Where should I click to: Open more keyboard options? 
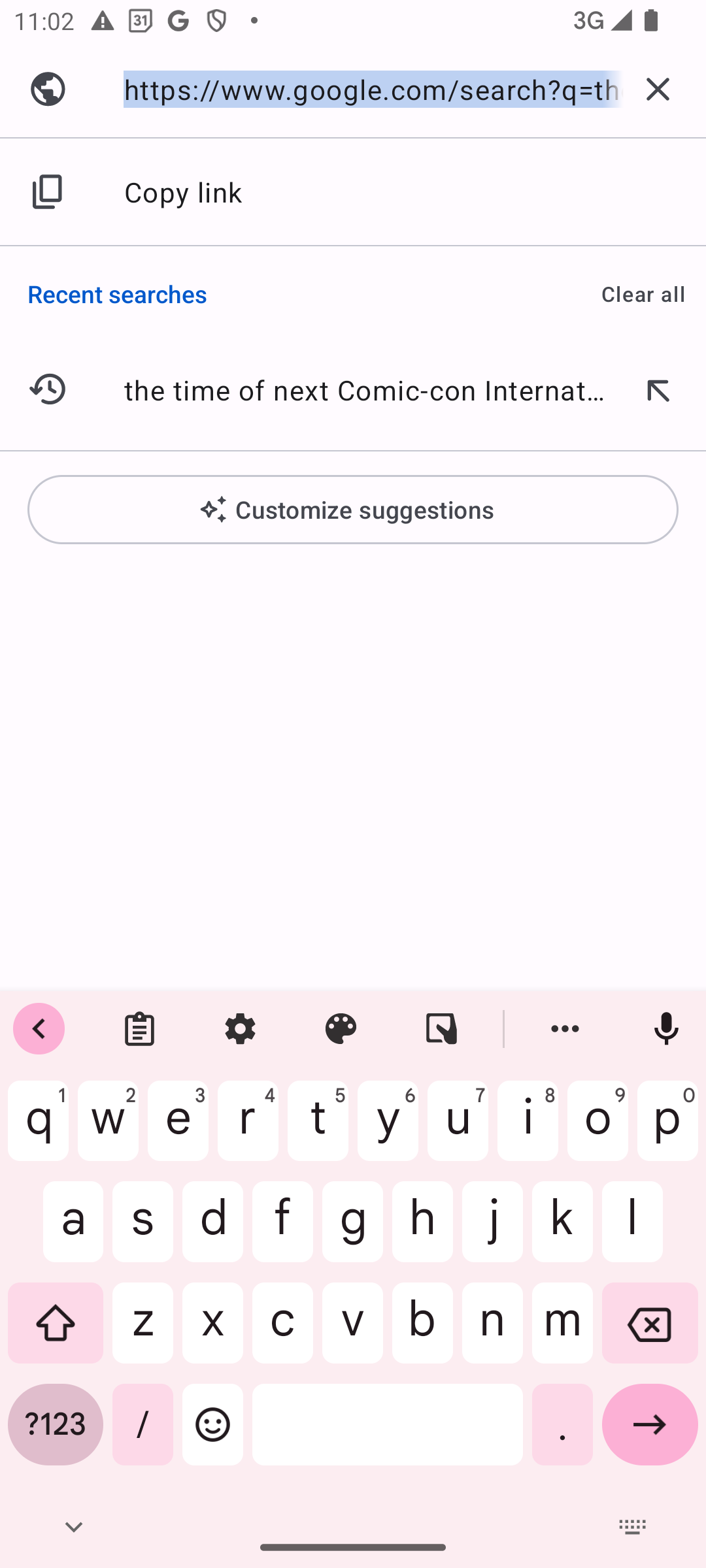click(x=565, y=1029)
